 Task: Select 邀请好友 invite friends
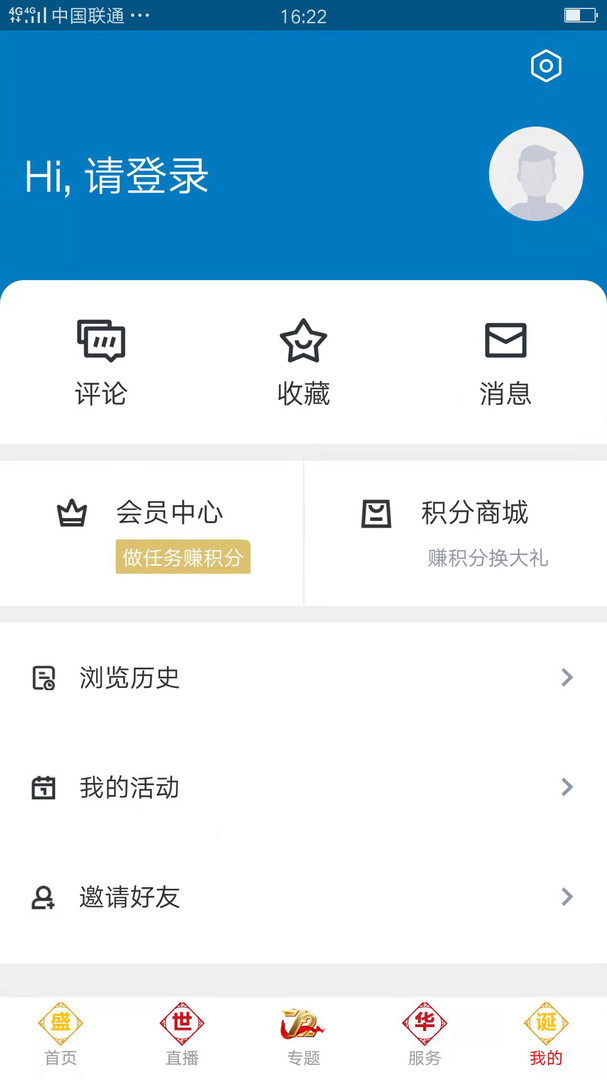tap(303, 898)
